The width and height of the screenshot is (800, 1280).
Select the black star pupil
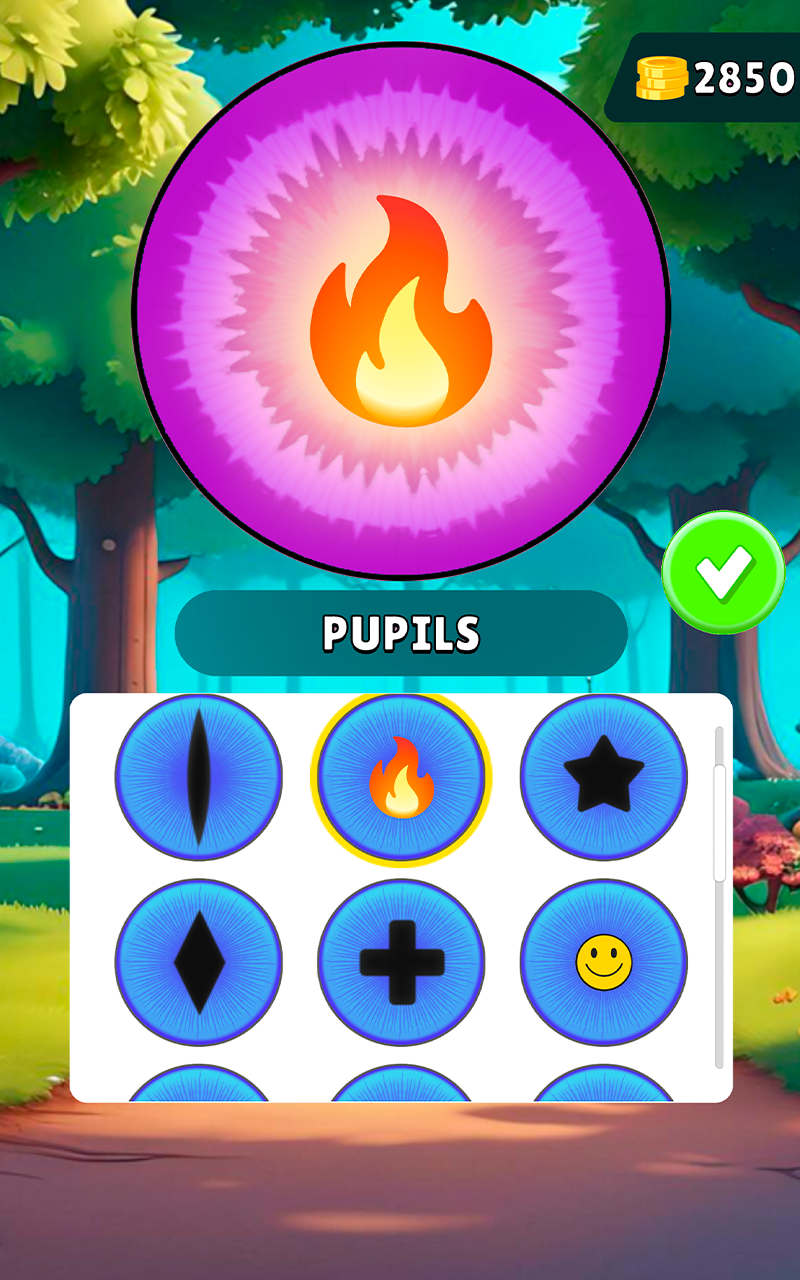pyautogui.click(x=604, y=778)
